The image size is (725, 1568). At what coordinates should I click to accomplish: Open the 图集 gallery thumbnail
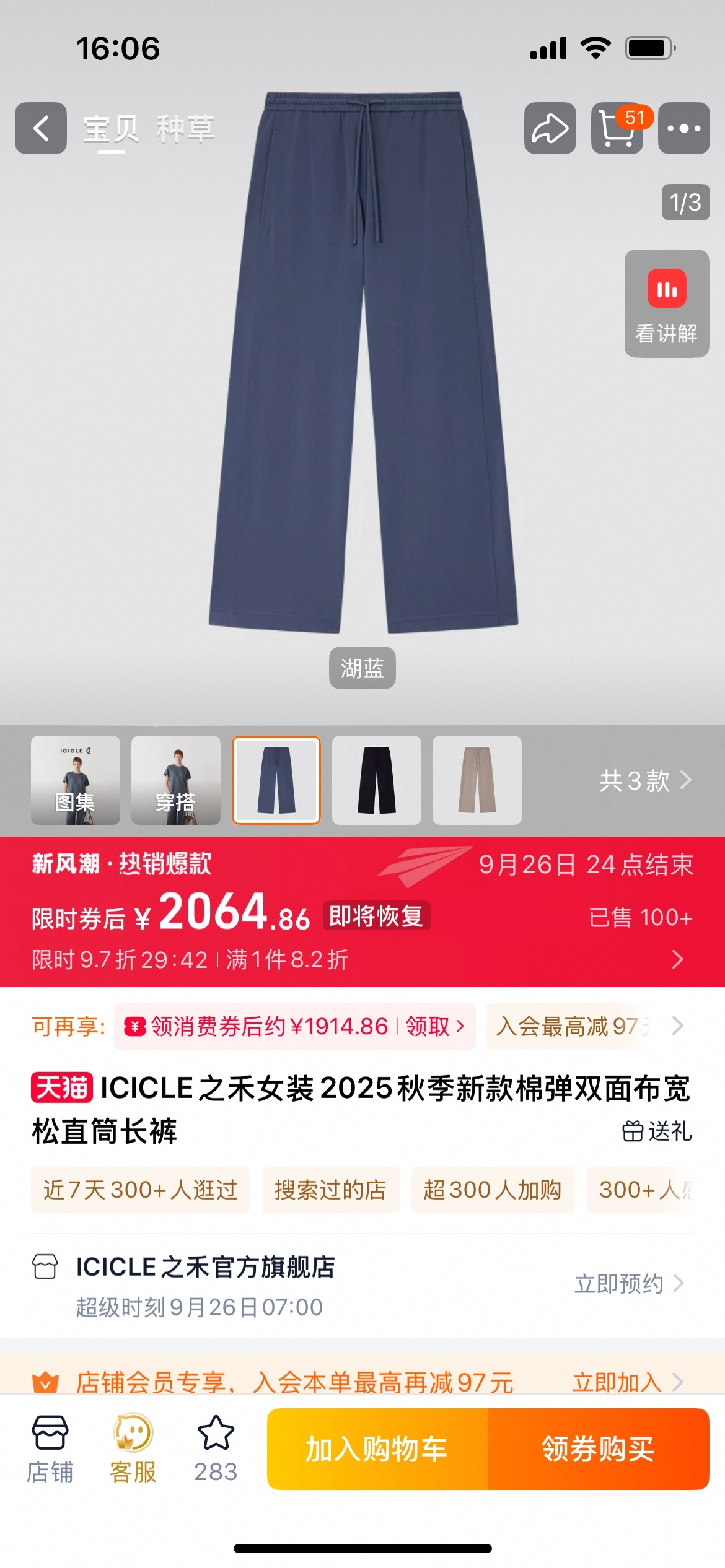(76, 780)
